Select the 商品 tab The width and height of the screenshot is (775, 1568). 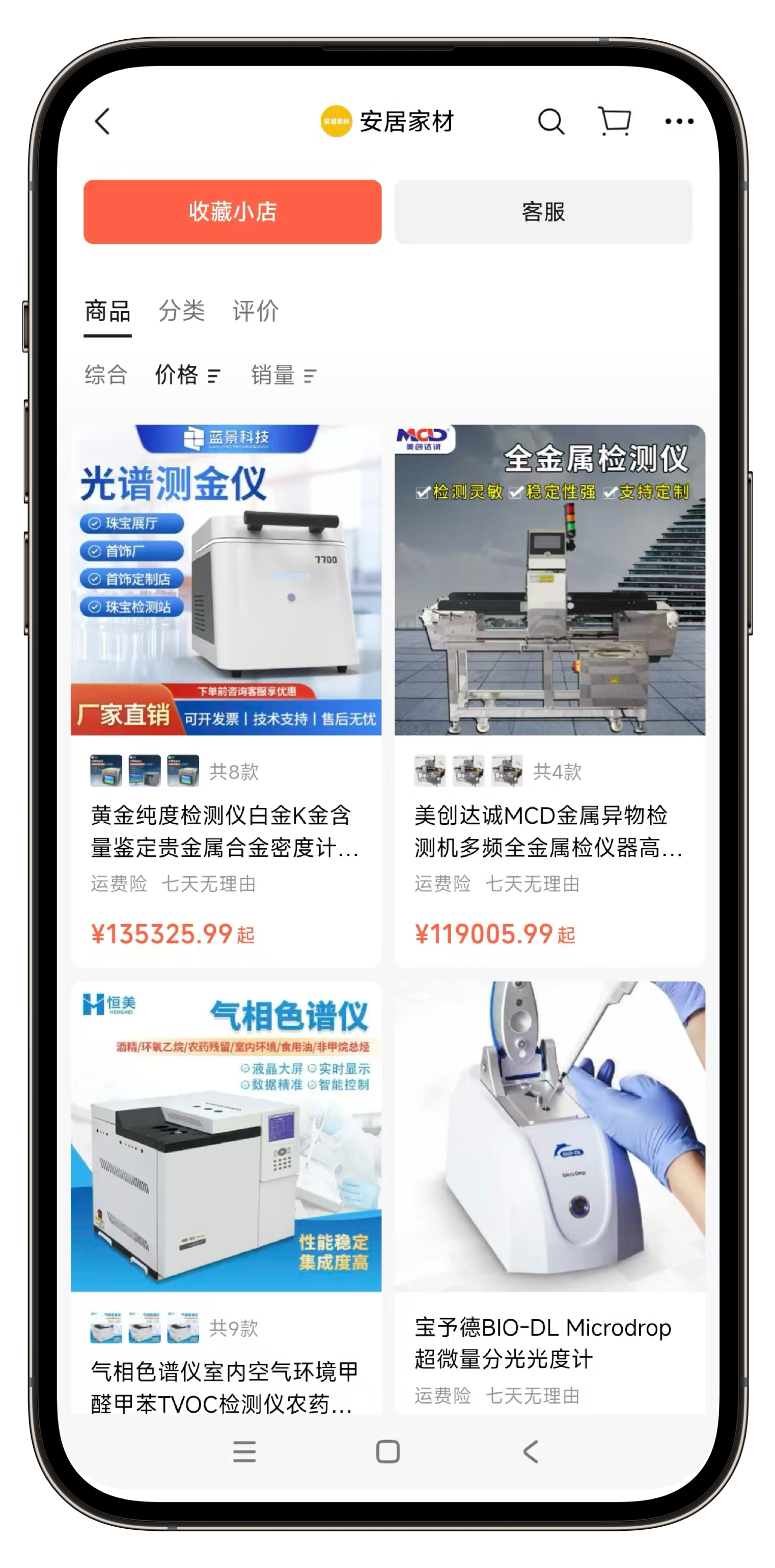tap(108, 311)
